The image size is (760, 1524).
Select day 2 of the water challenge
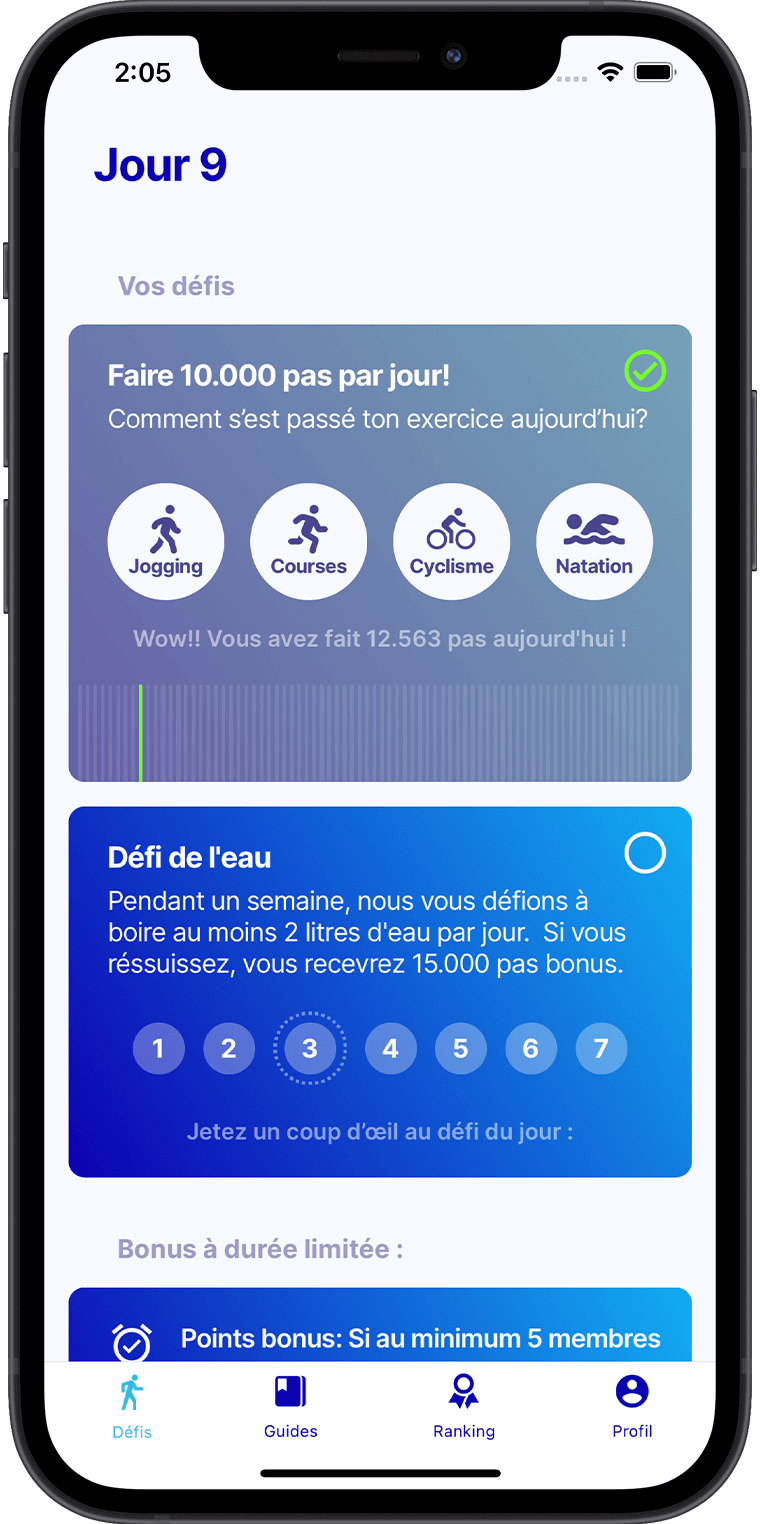click(229, 1049)
